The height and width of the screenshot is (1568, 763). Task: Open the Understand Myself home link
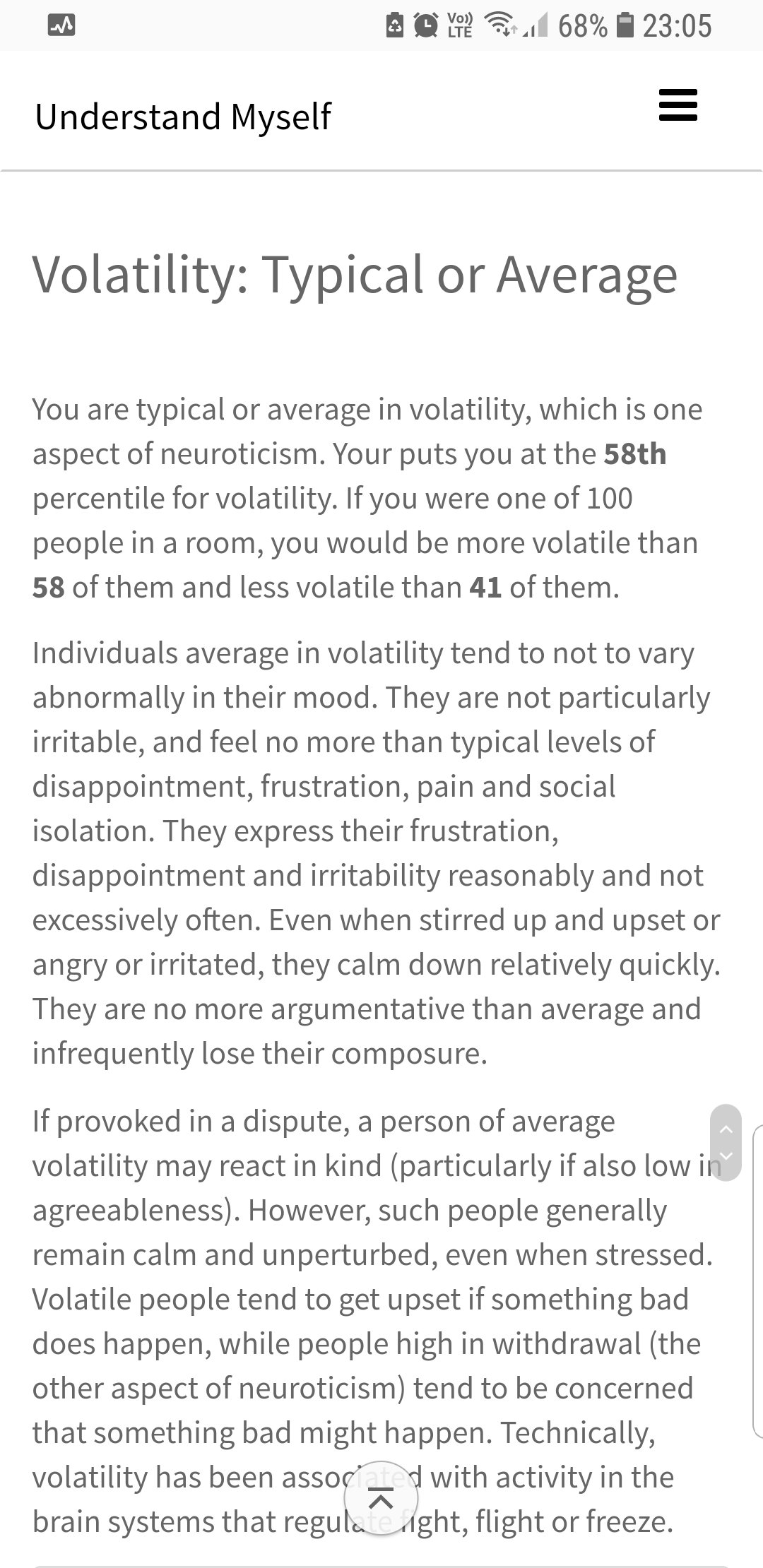183,117
